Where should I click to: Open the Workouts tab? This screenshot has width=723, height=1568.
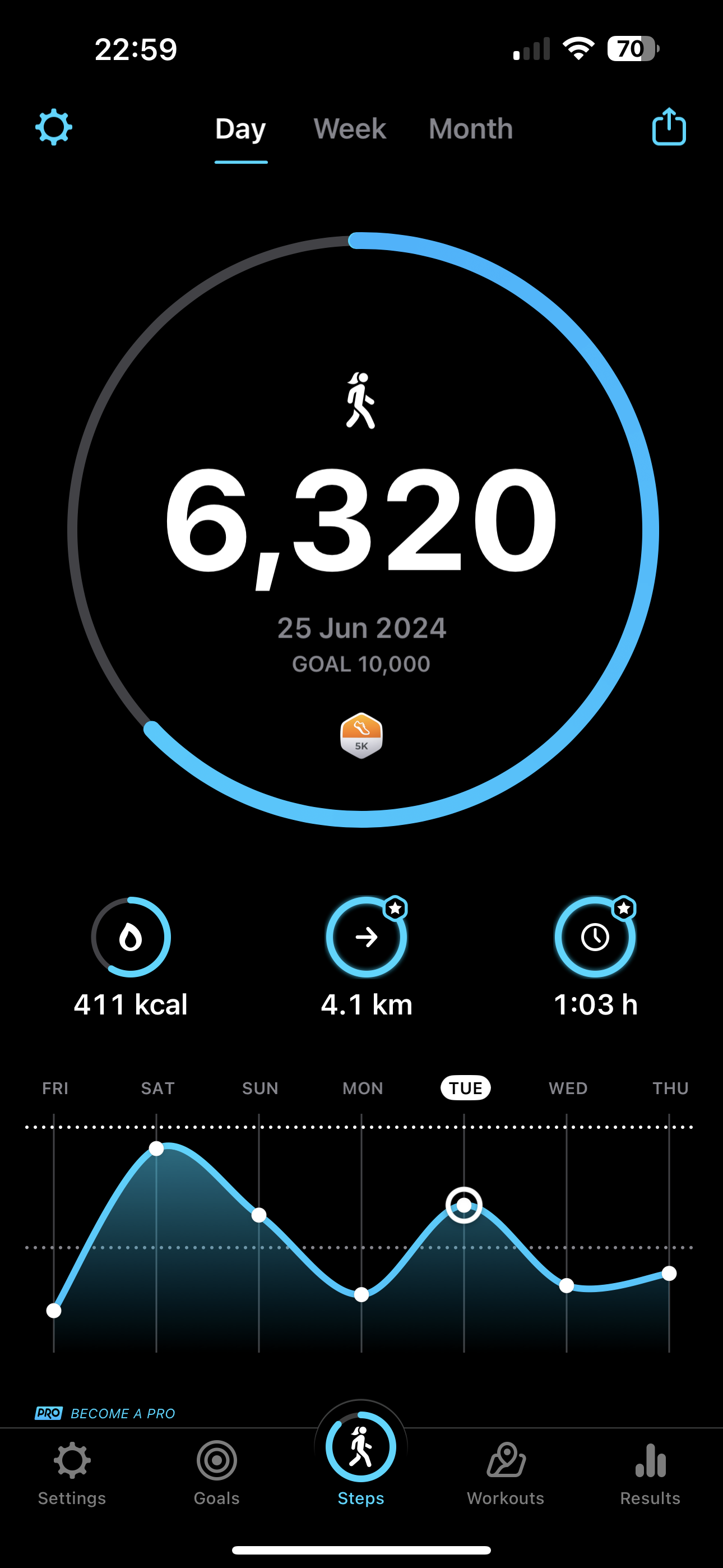[506, 1473]
